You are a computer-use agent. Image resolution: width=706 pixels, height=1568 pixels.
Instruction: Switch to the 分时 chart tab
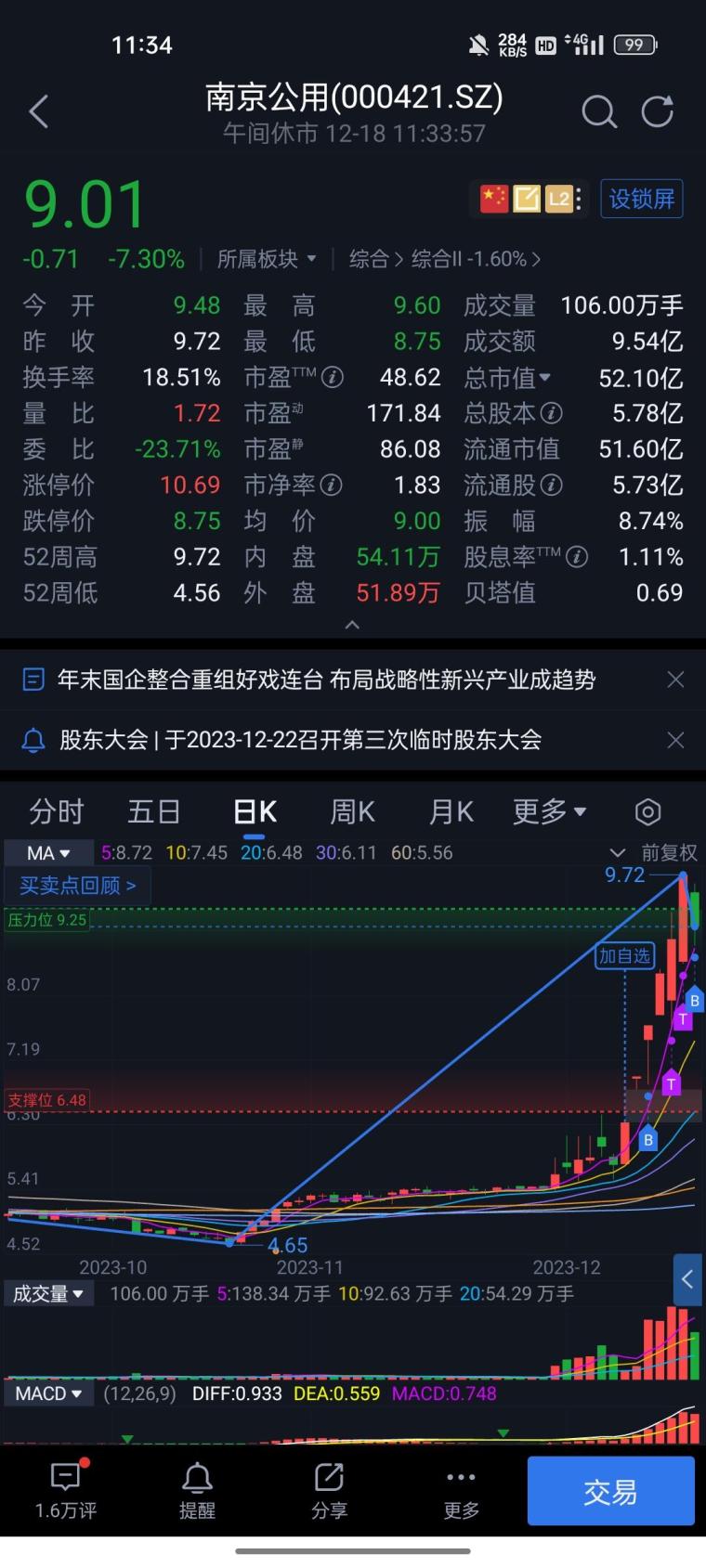click(57, 811)
